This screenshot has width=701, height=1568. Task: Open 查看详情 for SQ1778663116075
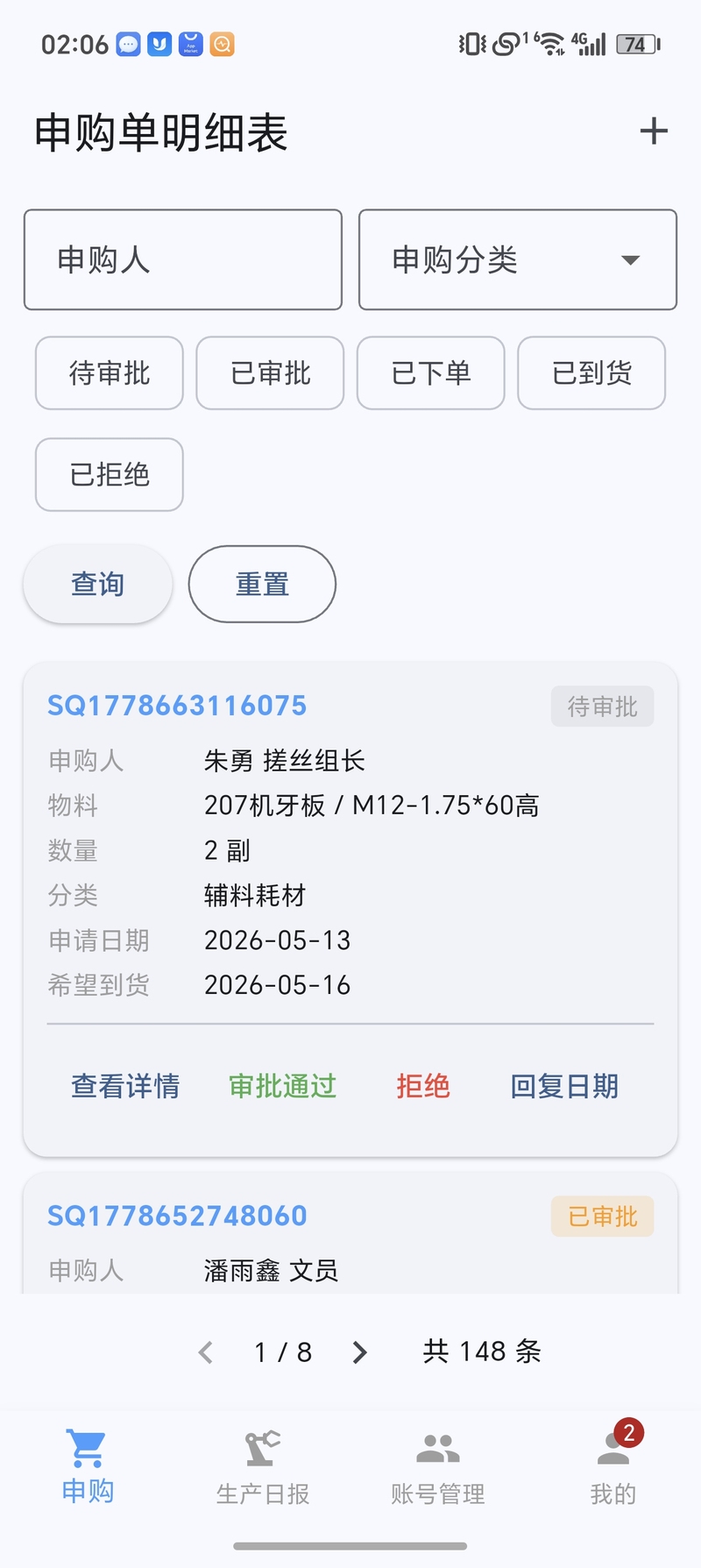click(x=125, y=1087)
